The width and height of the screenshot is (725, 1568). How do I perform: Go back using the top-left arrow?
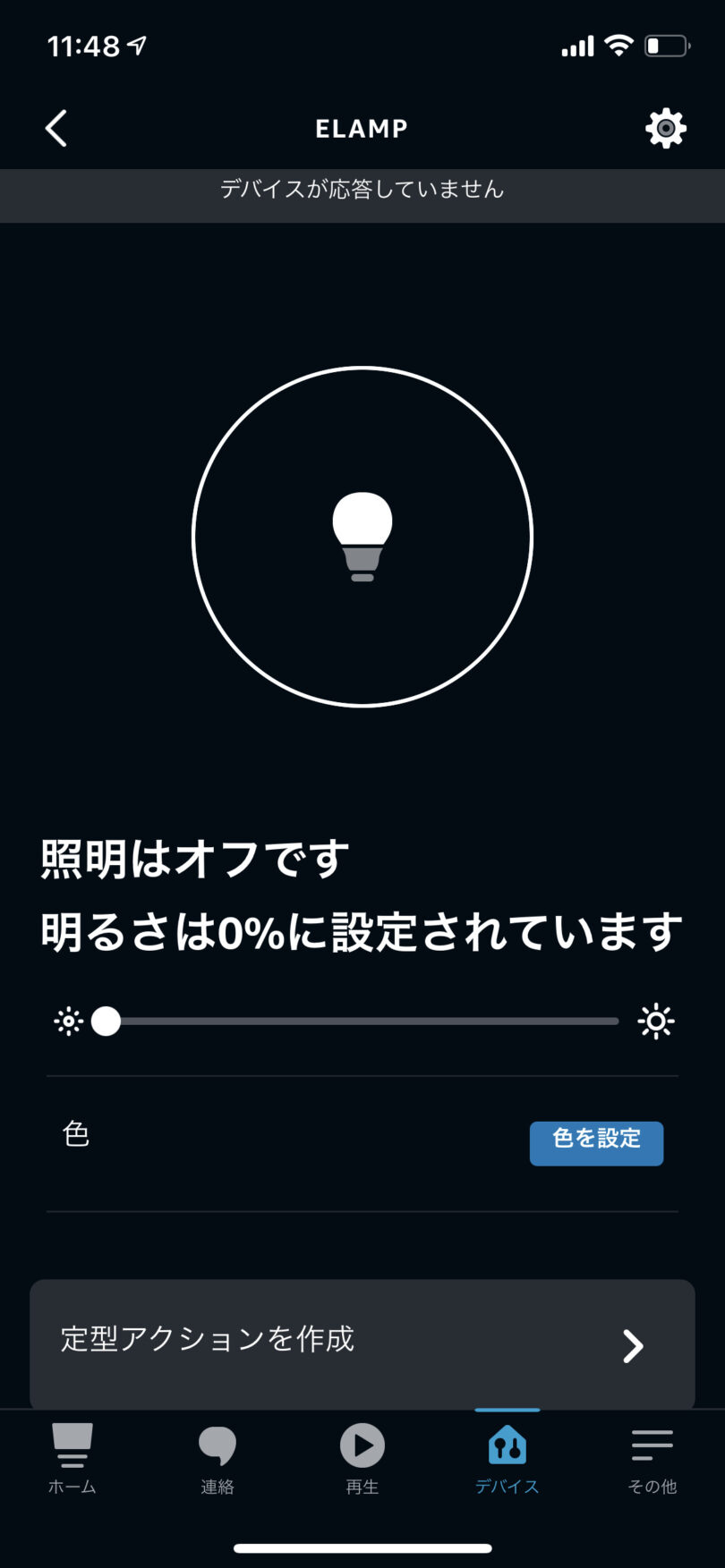click(56, 128)
